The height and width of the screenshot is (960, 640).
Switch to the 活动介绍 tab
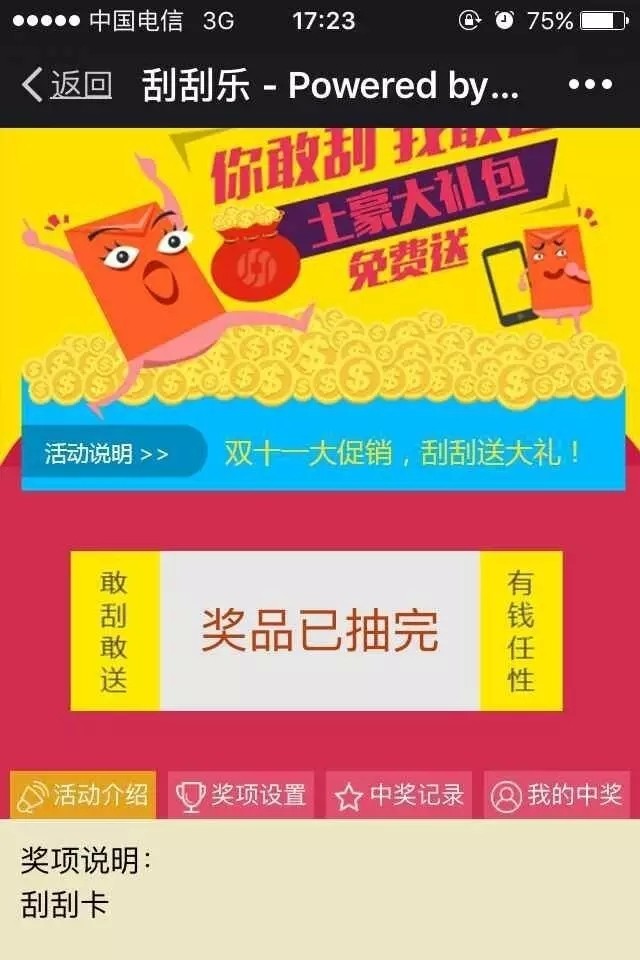84,796
